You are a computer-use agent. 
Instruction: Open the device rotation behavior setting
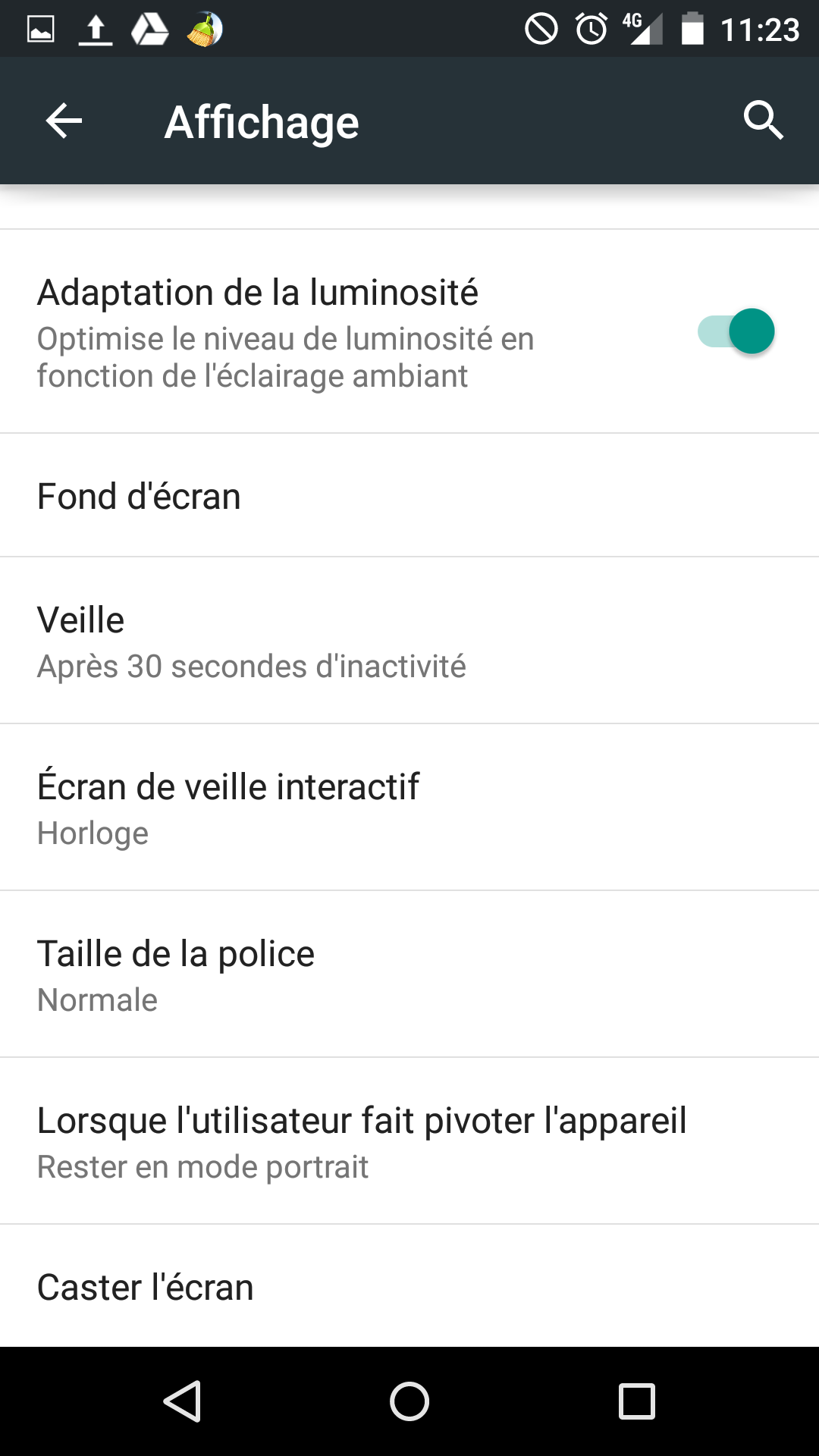[409, 1141]
